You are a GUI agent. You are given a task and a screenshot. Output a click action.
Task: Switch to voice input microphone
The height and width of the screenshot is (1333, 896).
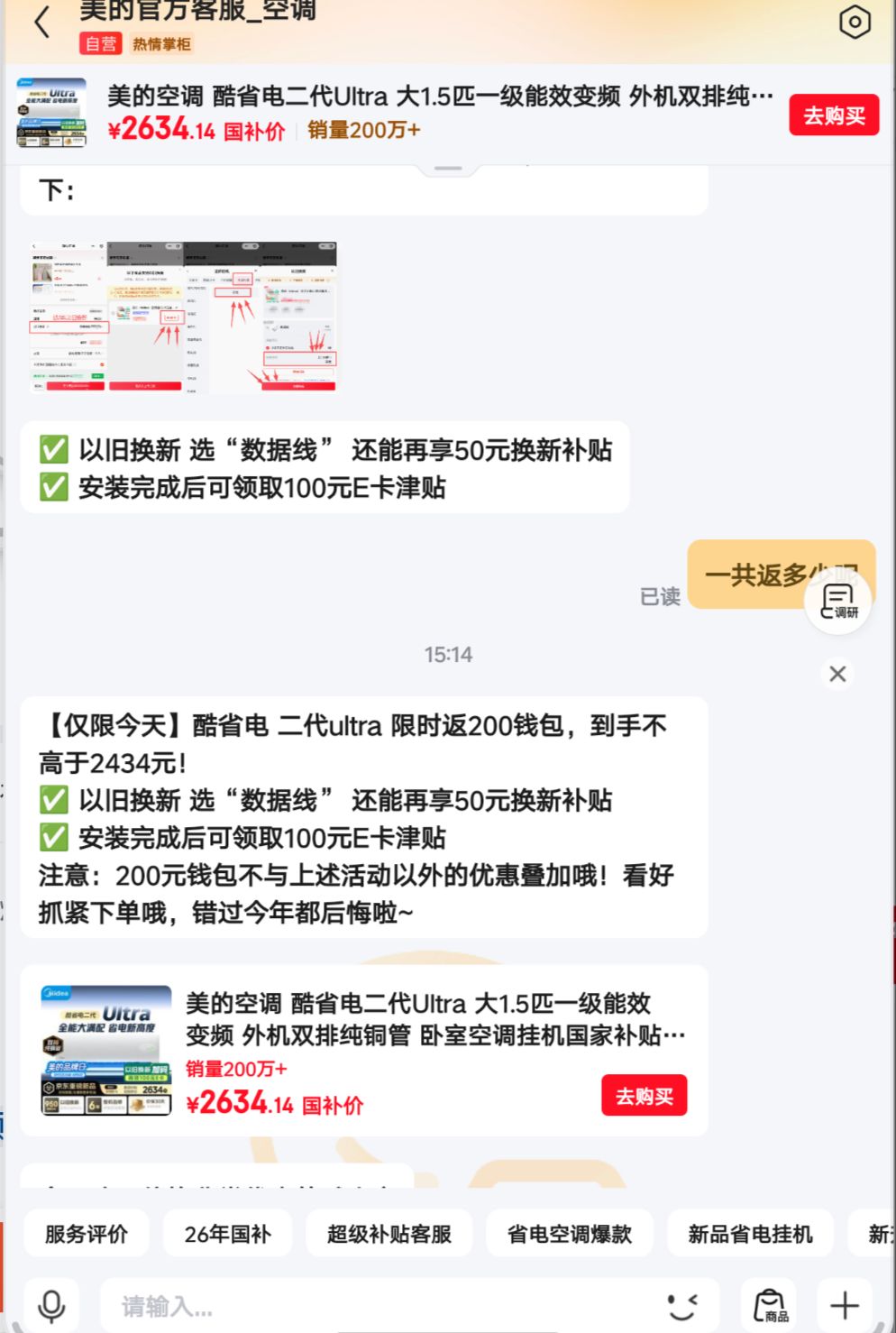click(x=51, y=1305)
